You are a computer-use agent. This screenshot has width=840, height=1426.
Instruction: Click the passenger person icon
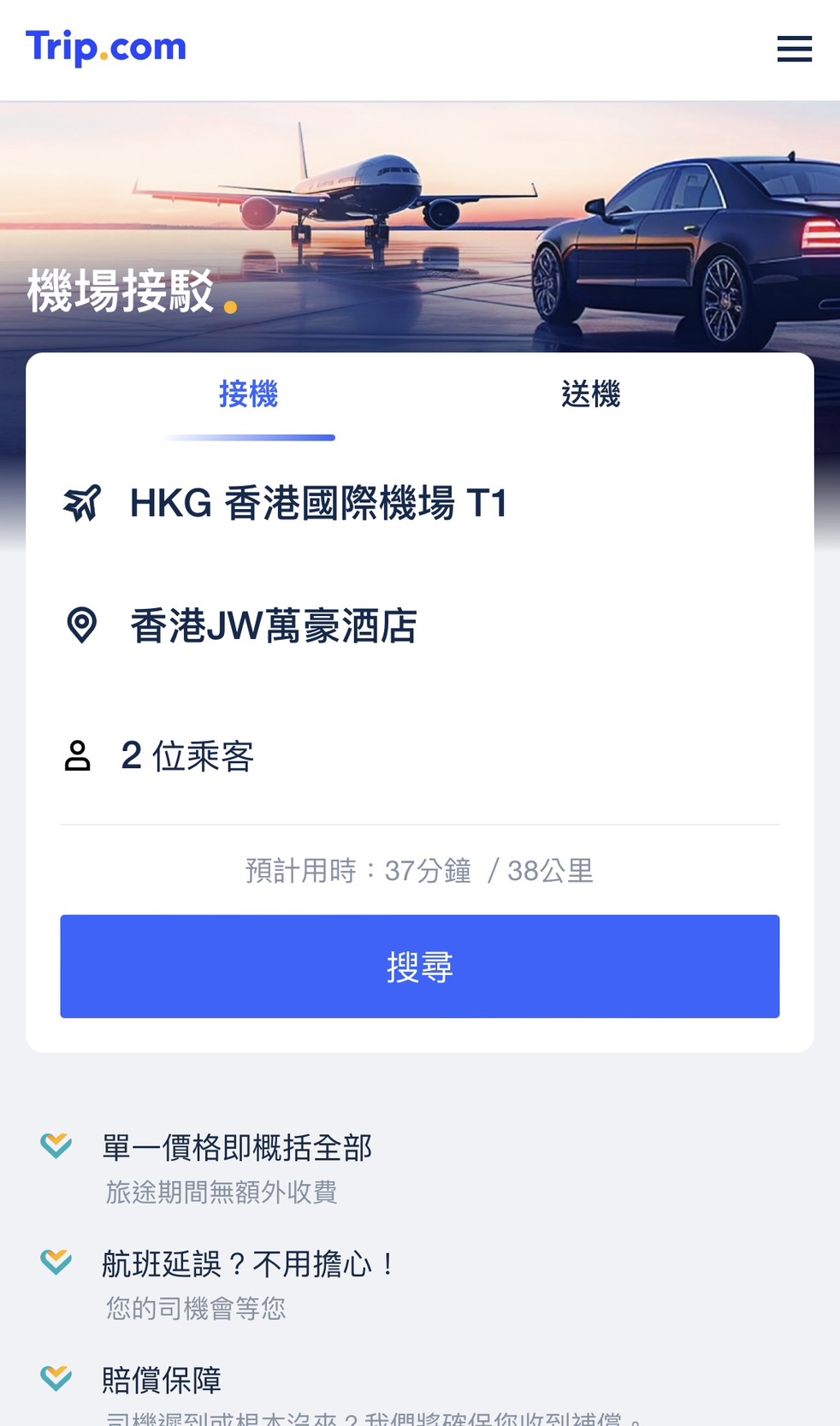point(80,756)
